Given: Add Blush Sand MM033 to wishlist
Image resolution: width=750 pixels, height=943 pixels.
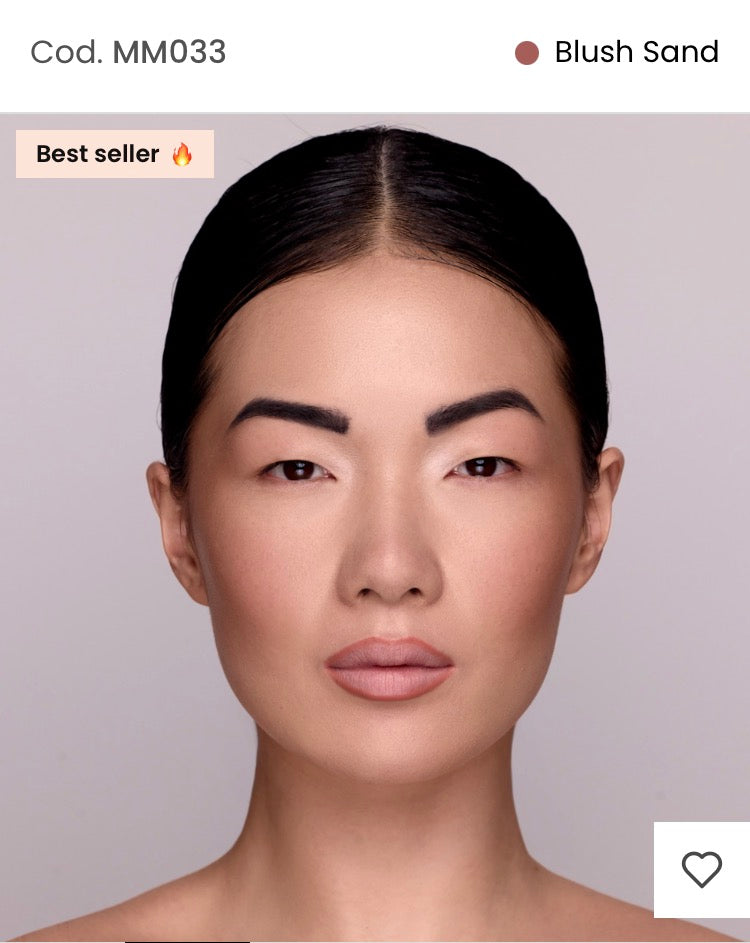Looking at the screenshot, I should pos(701,869).
